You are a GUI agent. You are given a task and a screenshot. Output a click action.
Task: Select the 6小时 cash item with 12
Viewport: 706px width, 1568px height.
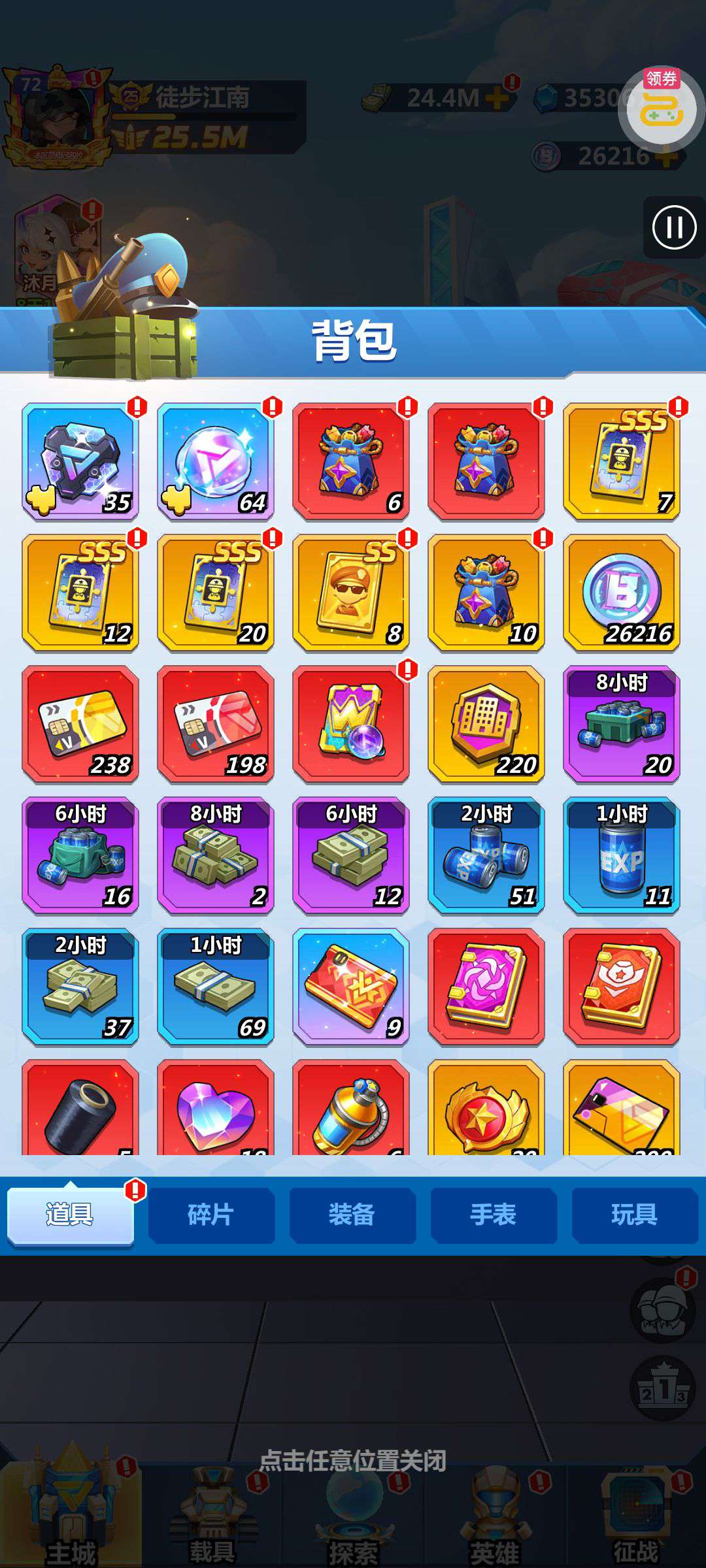coord(351,855)
